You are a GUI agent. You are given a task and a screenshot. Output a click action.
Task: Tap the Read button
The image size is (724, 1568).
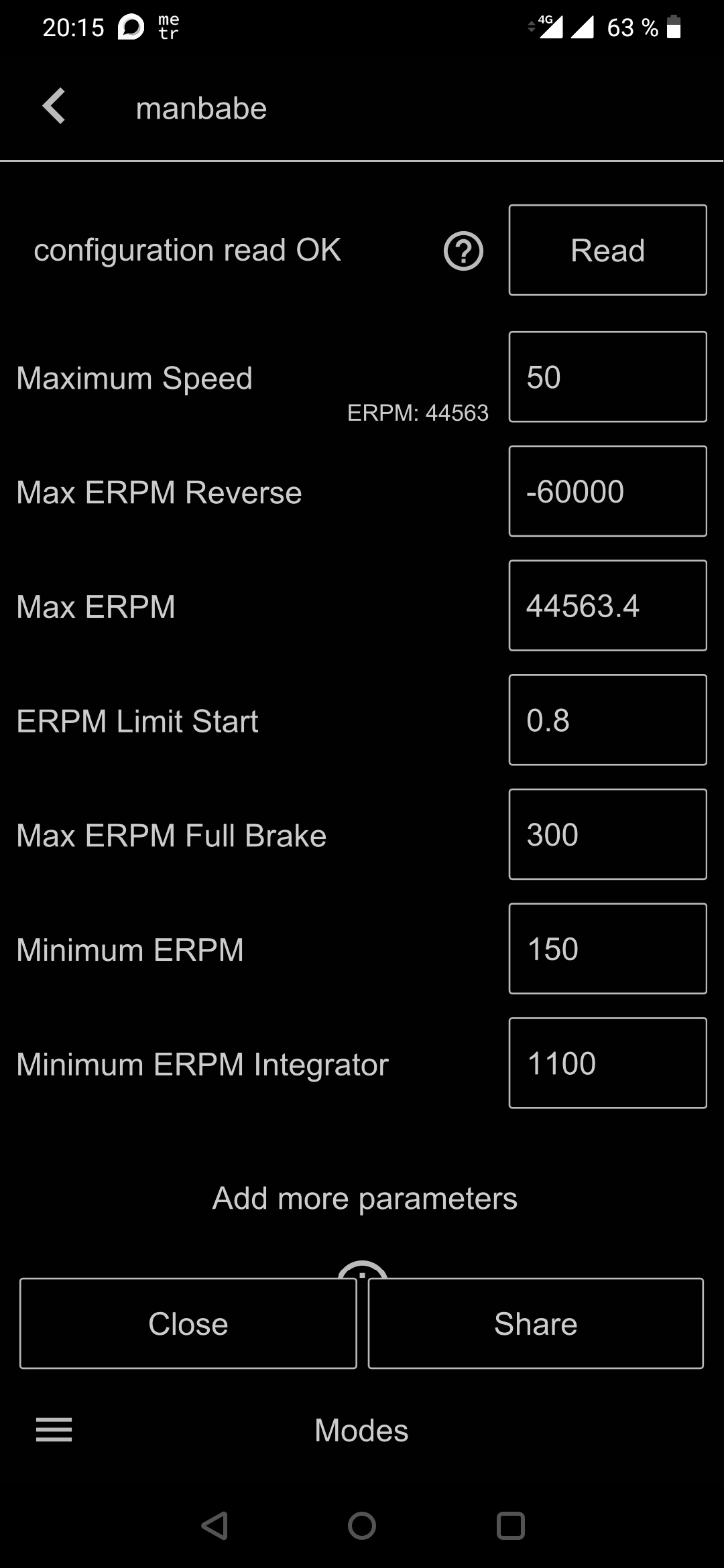607,250
